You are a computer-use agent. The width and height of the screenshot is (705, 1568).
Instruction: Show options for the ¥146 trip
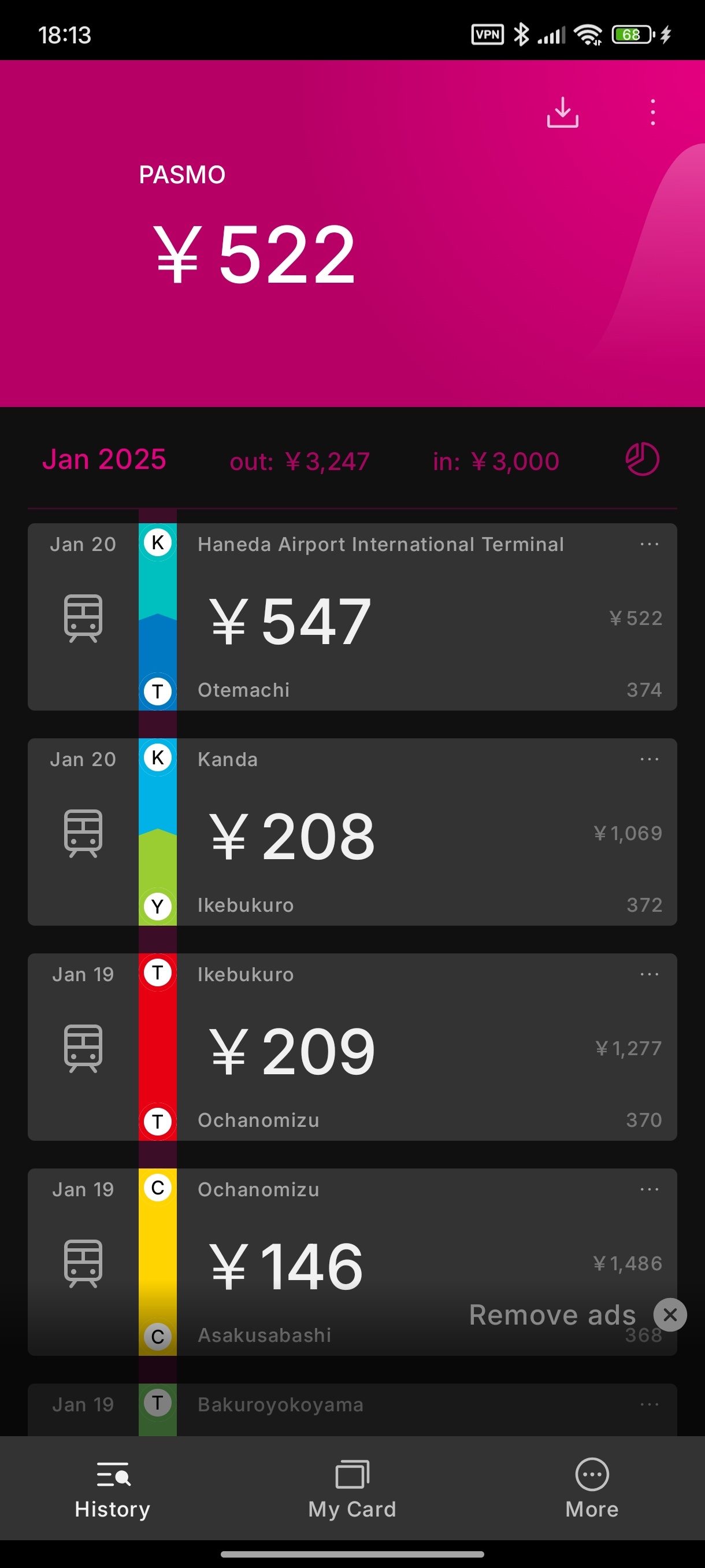(x=649, y=1189)
